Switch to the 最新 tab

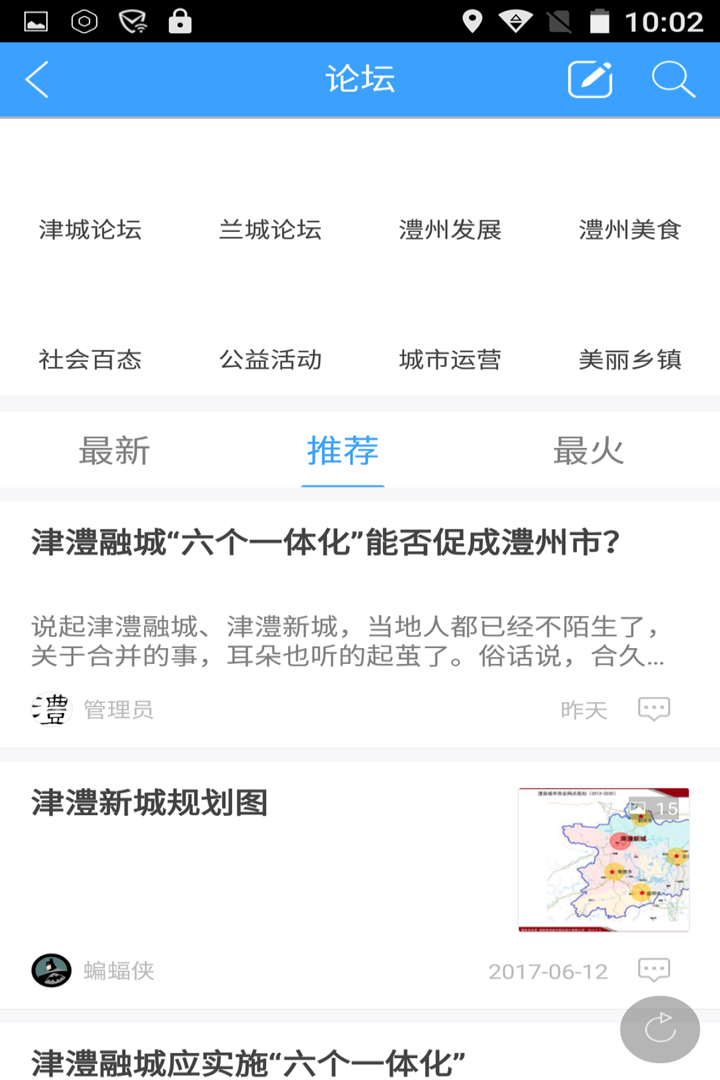pos(114,451)
